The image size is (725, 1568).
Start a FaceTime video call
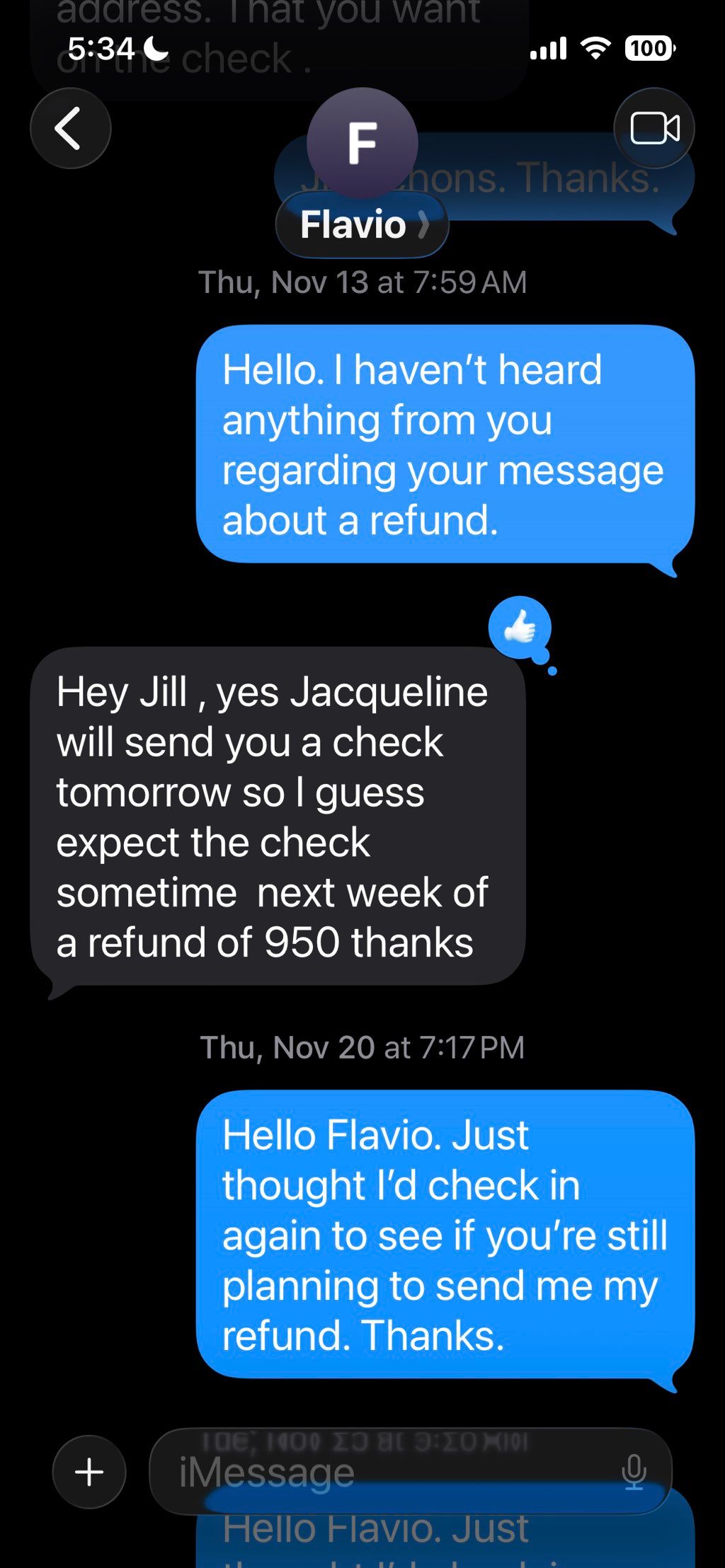coord(653,129)
